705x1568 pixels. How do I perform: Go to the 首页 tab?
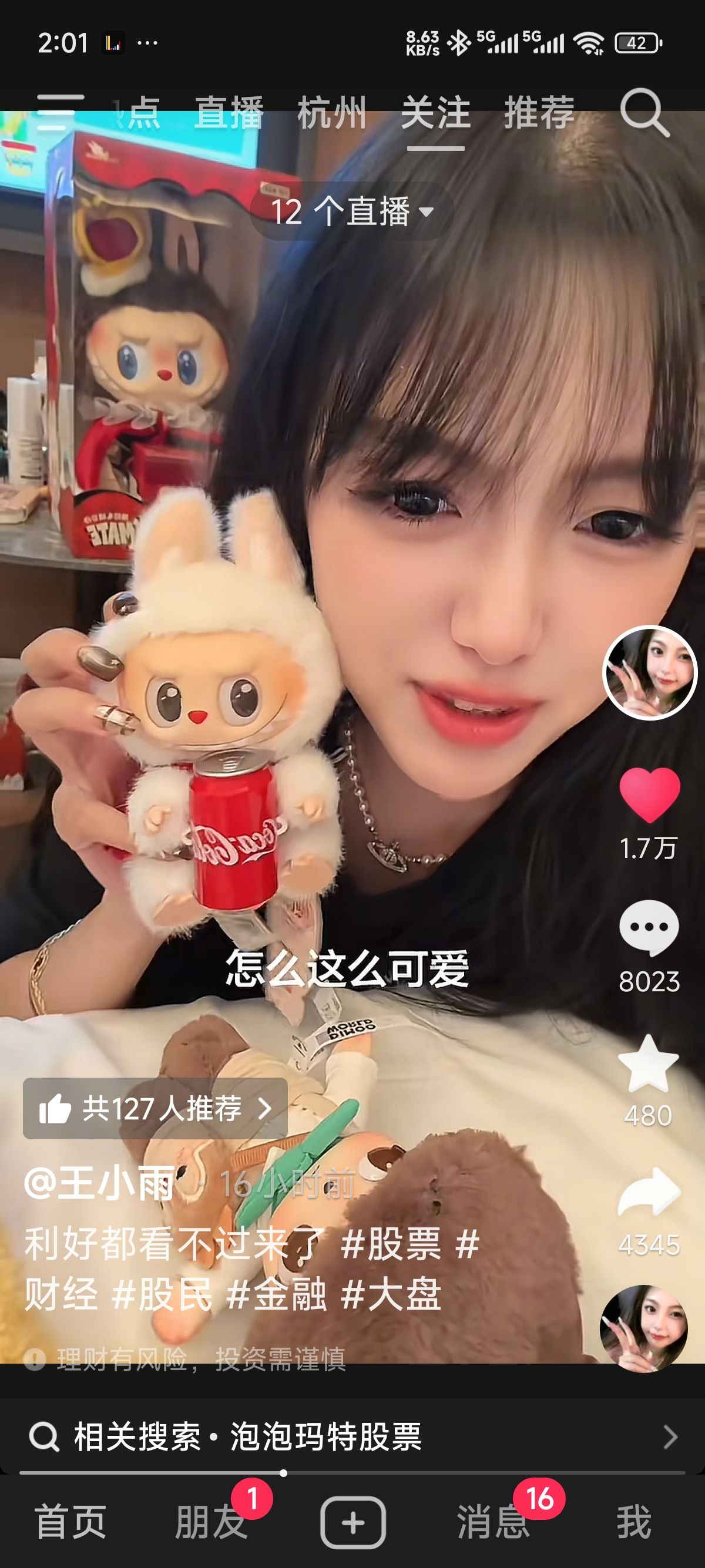[x=70, y=1521]
